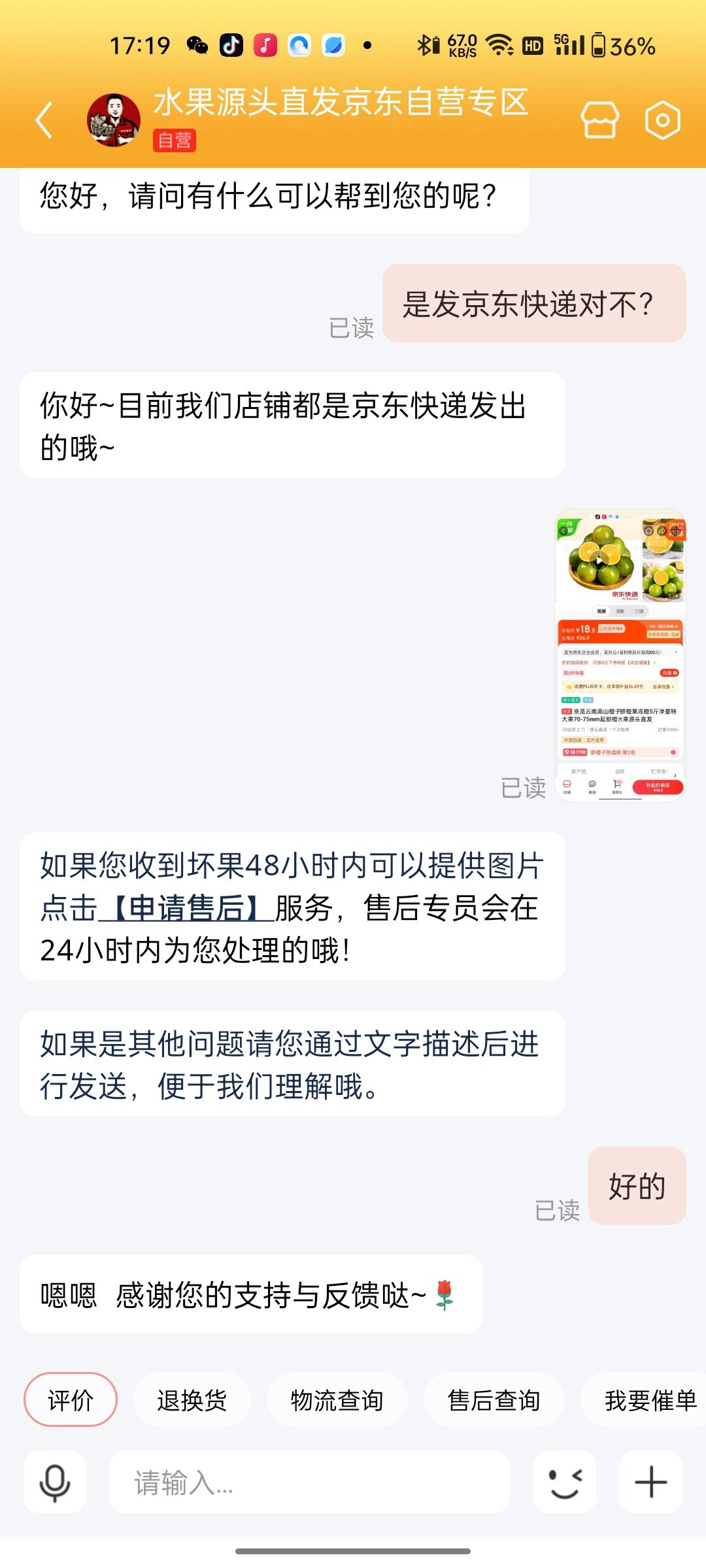This screenshot has width=706, height=1568.
Task: Open the sent product screenshot image
Action: (619, 655)
